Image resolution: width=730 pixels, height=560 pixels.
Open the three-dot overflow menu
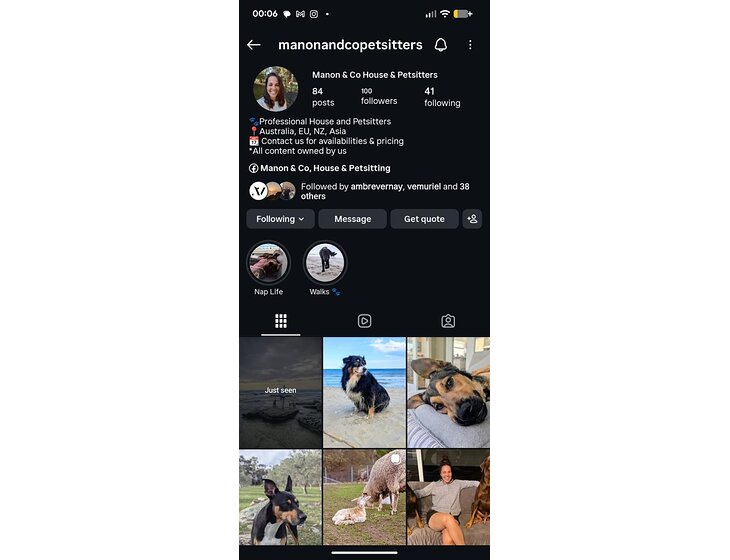tap(470, 45)
